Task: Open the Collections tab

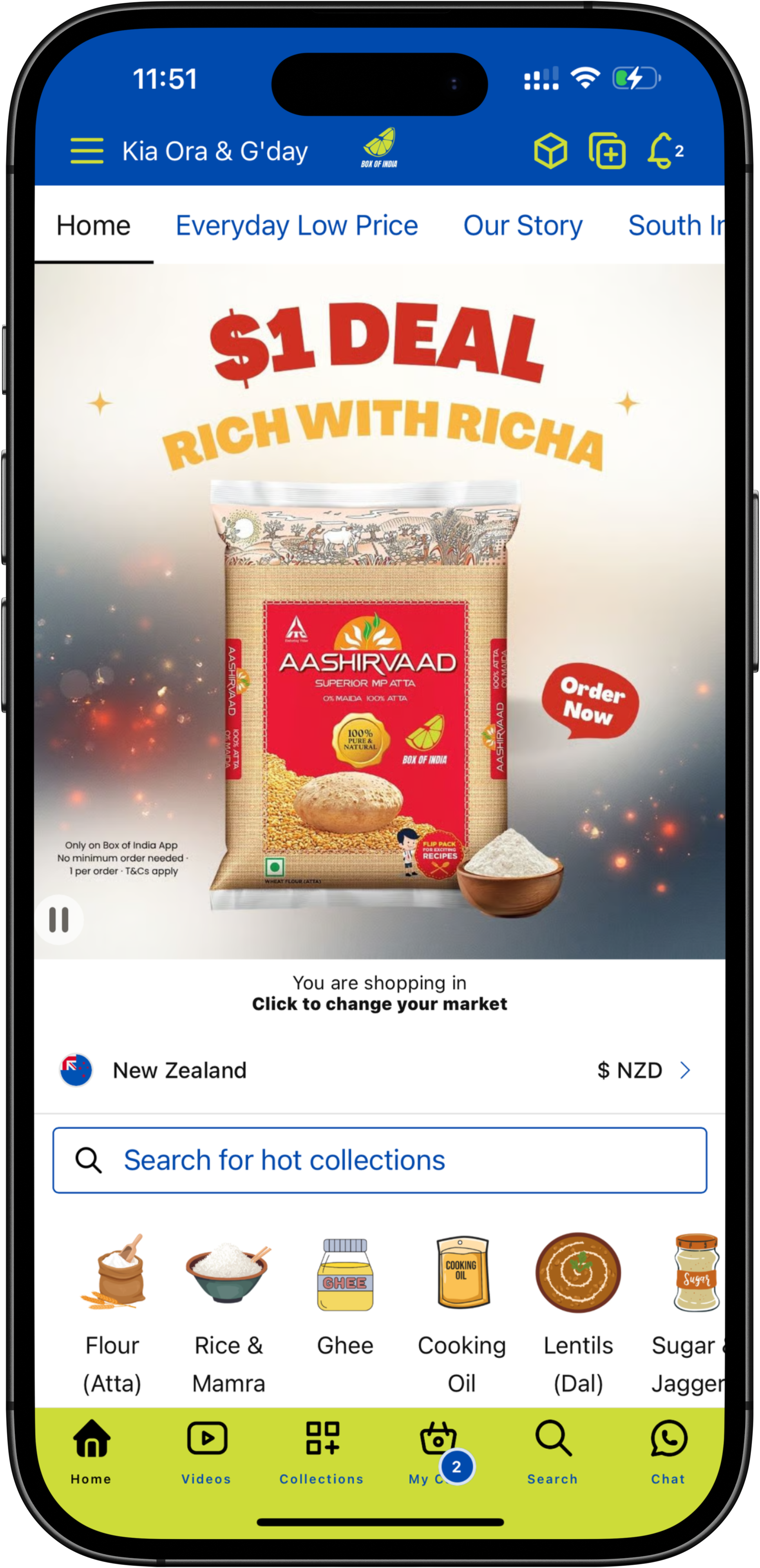Action: [321, 1452]
